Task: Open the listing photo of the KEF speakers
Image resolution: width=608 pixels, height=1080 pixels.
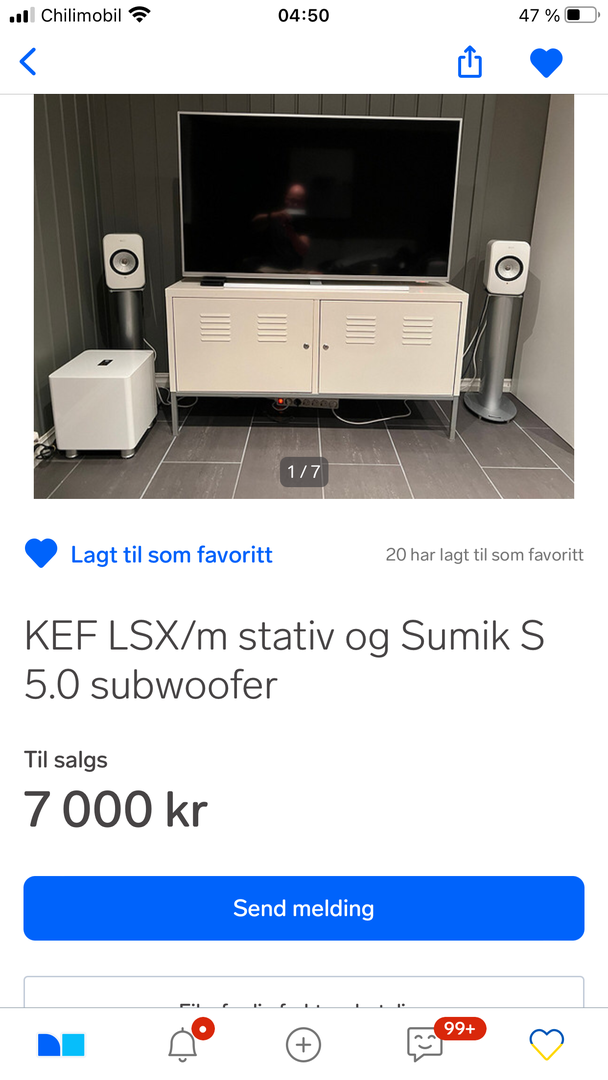Action: click(304, 296)
